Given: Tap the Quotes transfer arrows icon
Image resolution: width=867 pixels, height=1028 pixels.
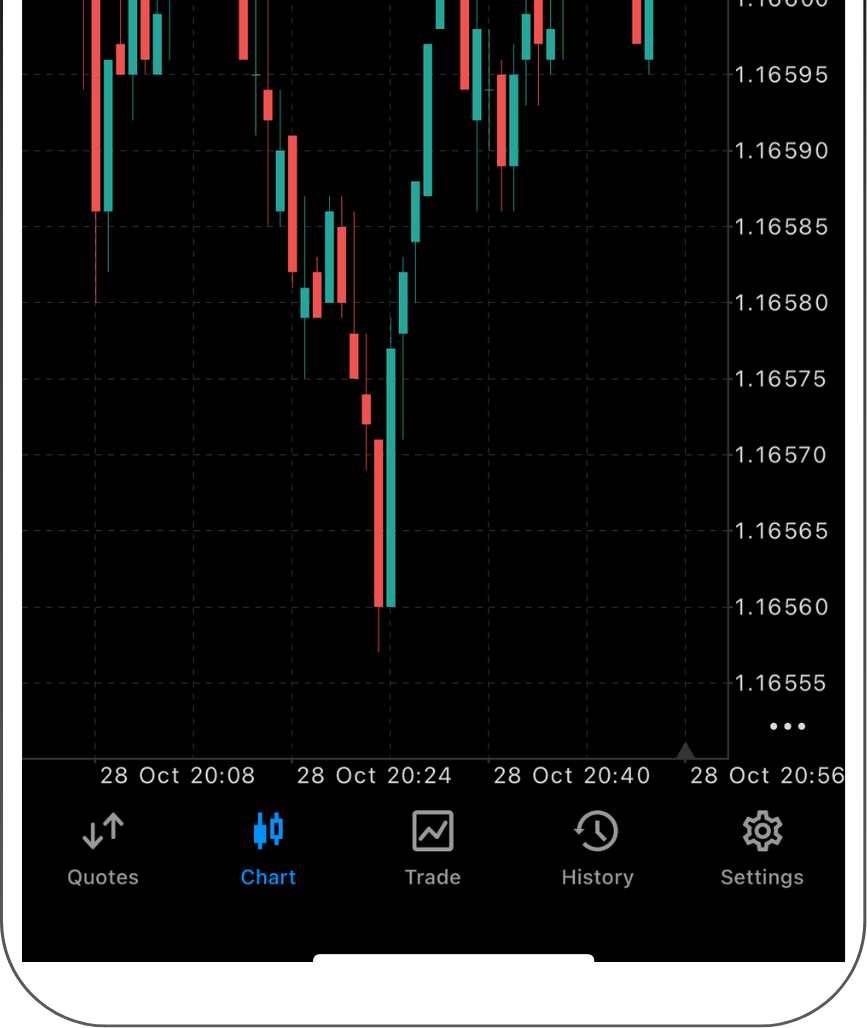Looking at the screenshot, I should [102, 831].
